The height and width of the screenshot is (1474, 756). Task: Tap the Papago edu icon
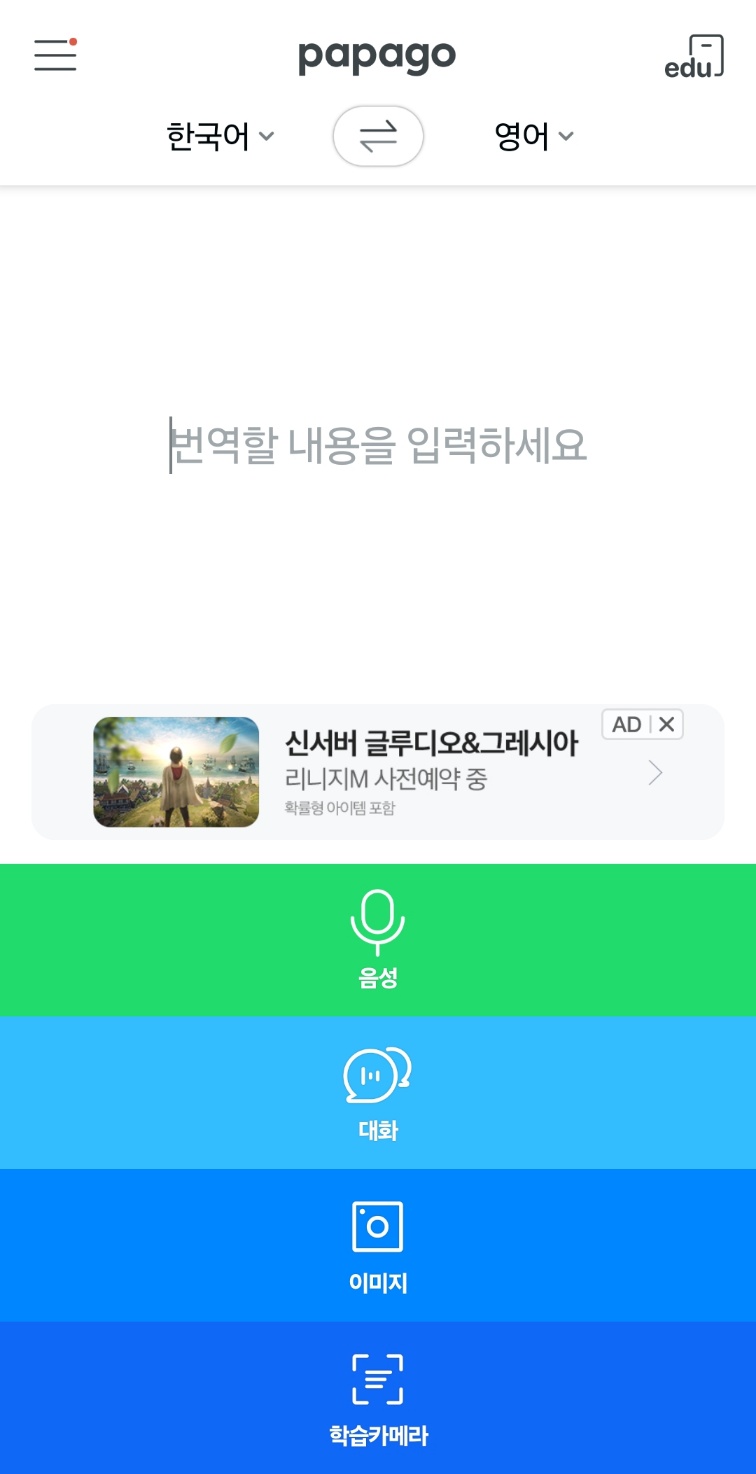coord(695,55)
